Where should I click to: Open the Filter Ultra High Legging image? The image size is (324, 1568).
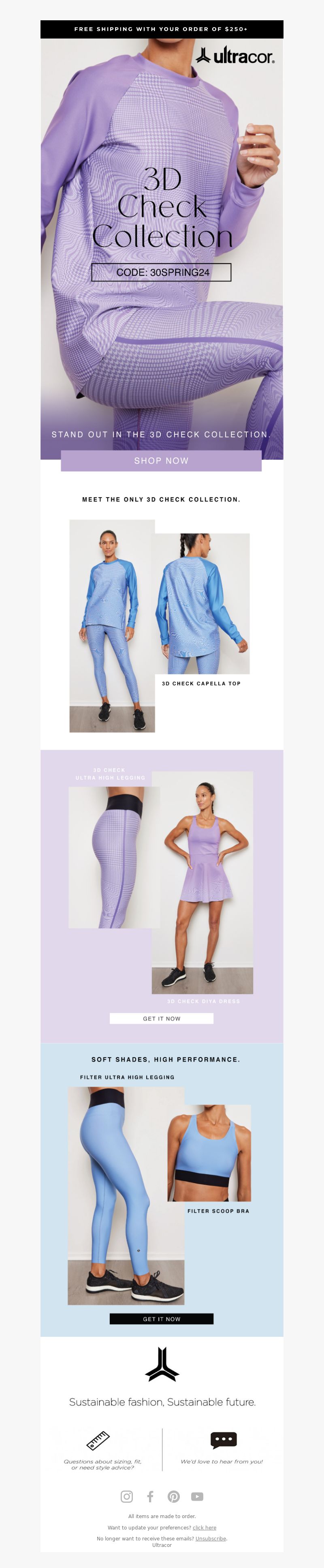pos(126,1195)
